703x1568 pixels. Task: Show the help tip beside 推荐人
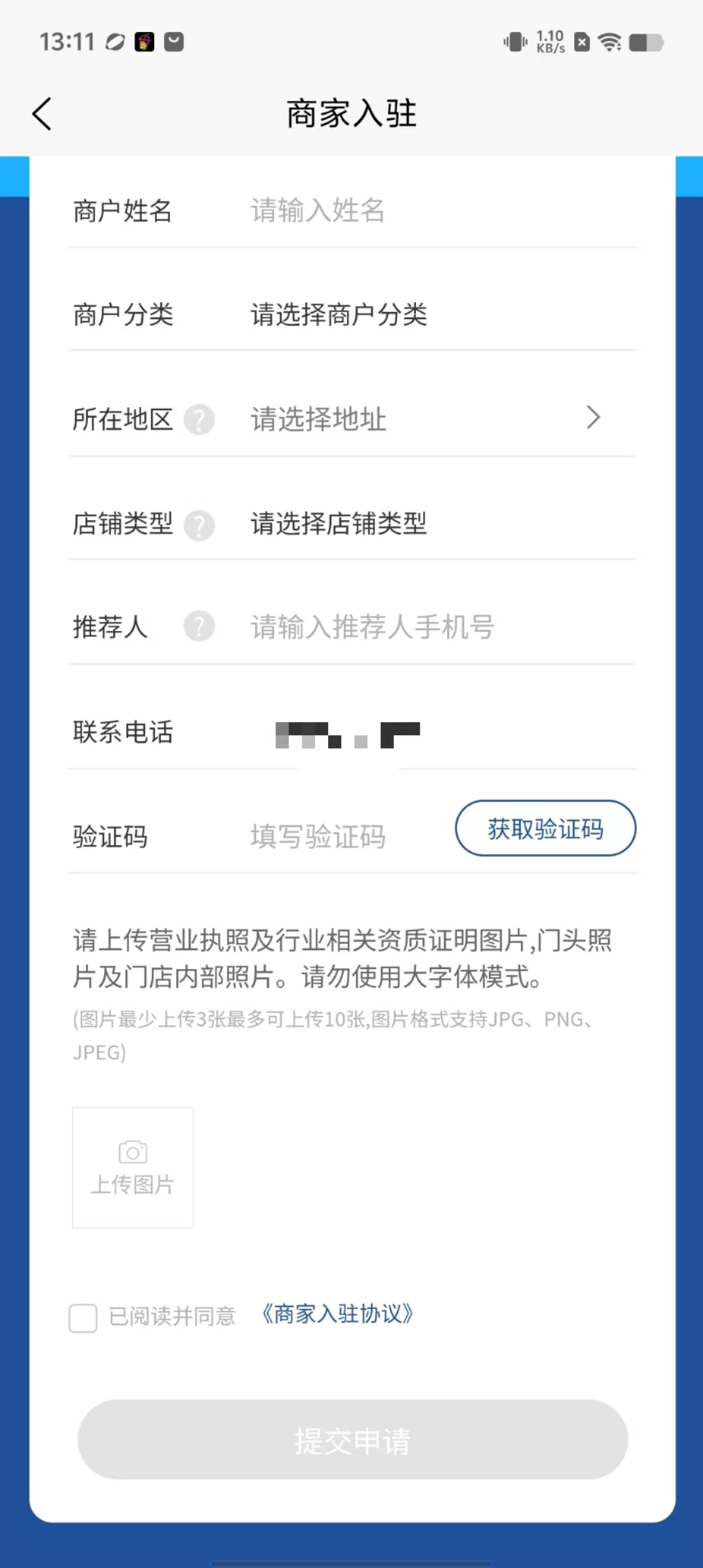click(x=199, y=627)
